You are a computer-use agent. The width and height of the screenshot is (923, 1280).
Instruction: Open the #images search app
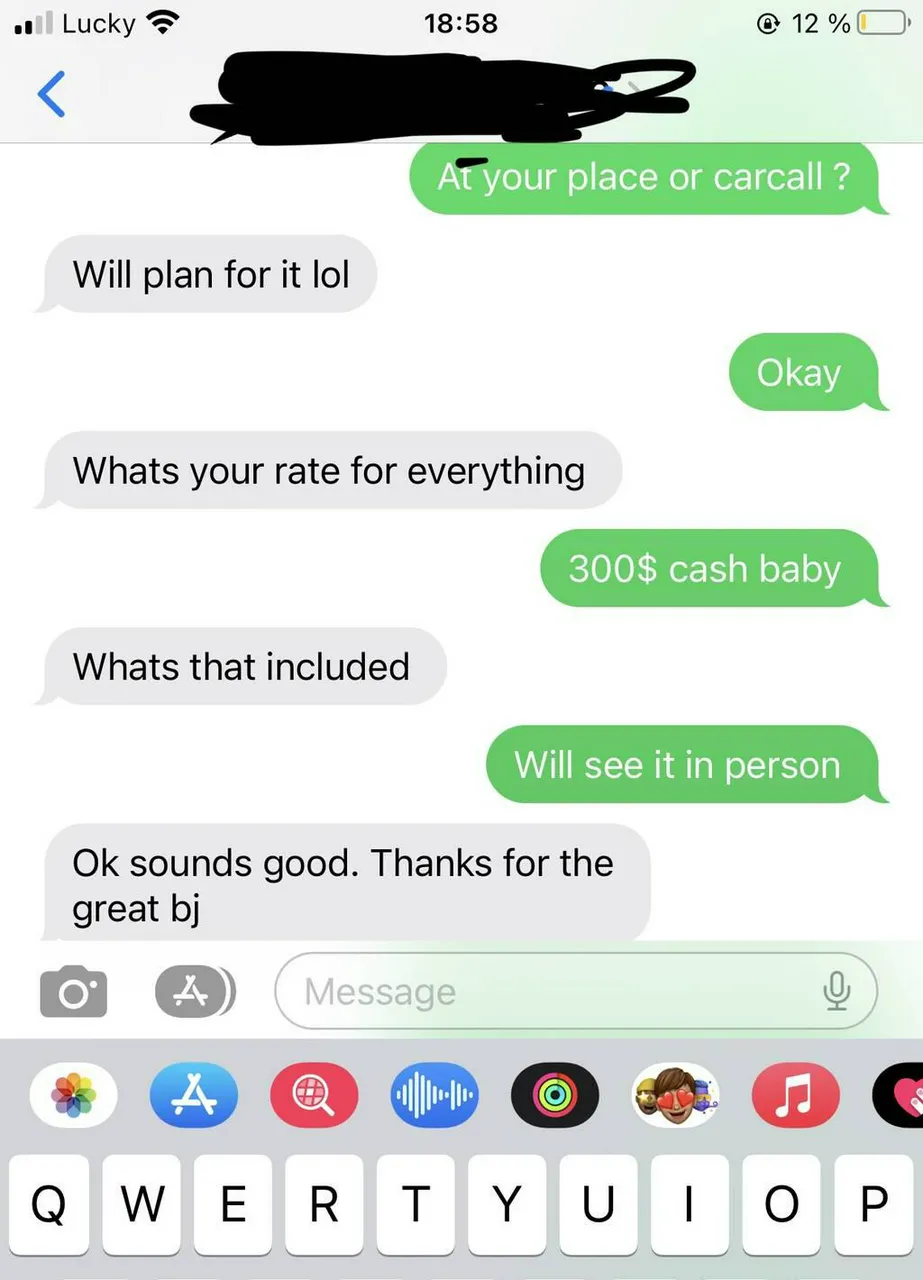[316, 1096]
